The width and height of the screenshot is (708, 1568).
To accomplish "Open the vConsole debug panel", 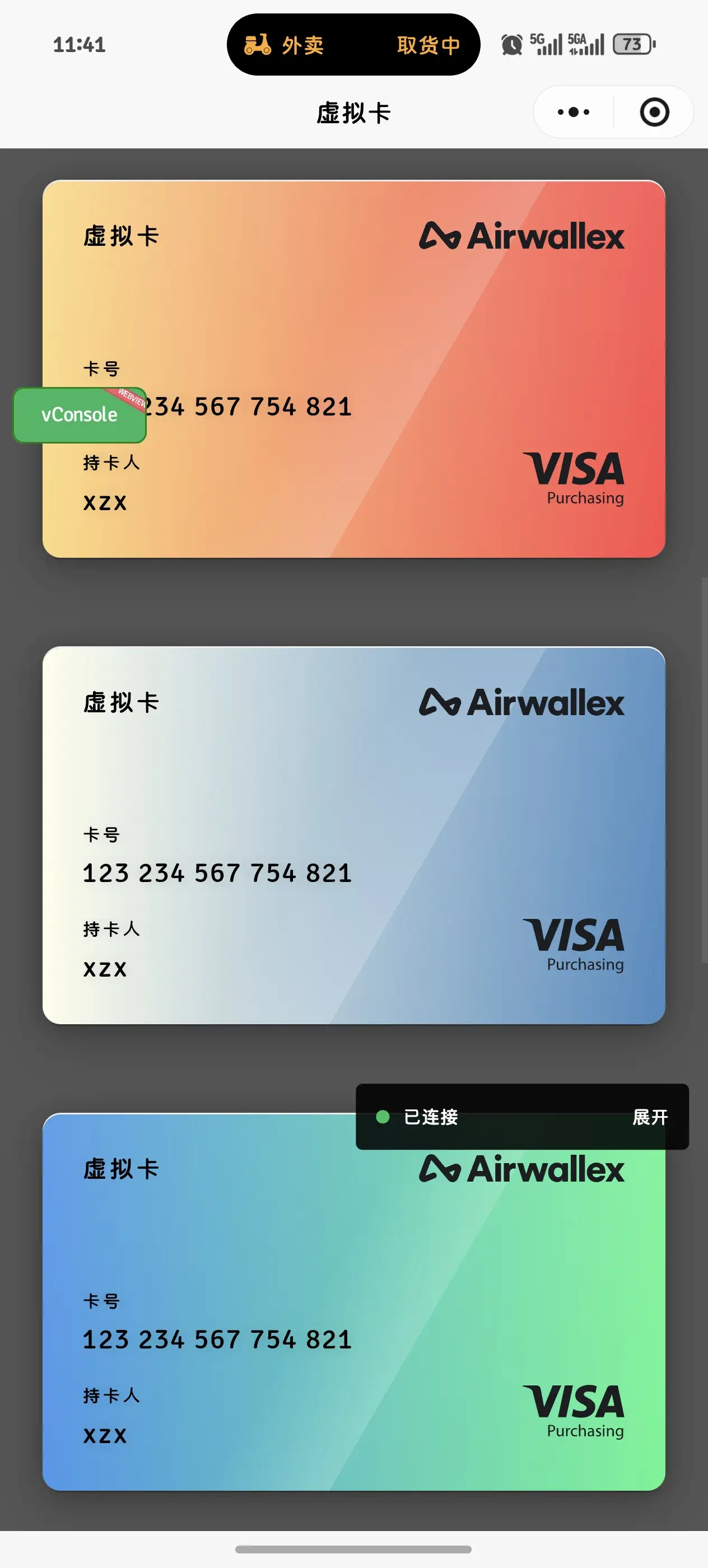I will (79, 415).
